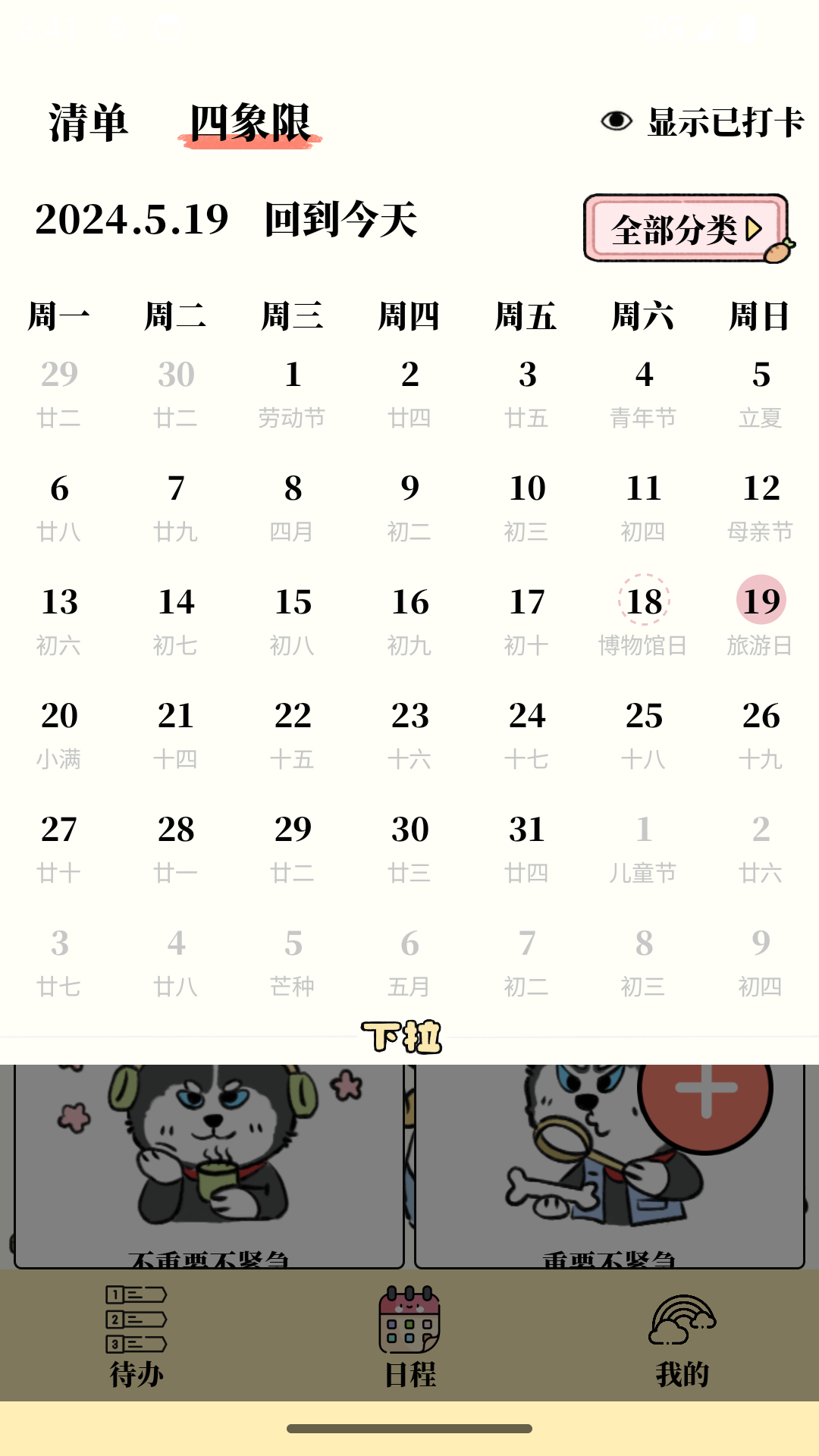819x1456 pixels.
Task: Tap the 下拉 calendar handle
Action: [x=402, y=1037]
